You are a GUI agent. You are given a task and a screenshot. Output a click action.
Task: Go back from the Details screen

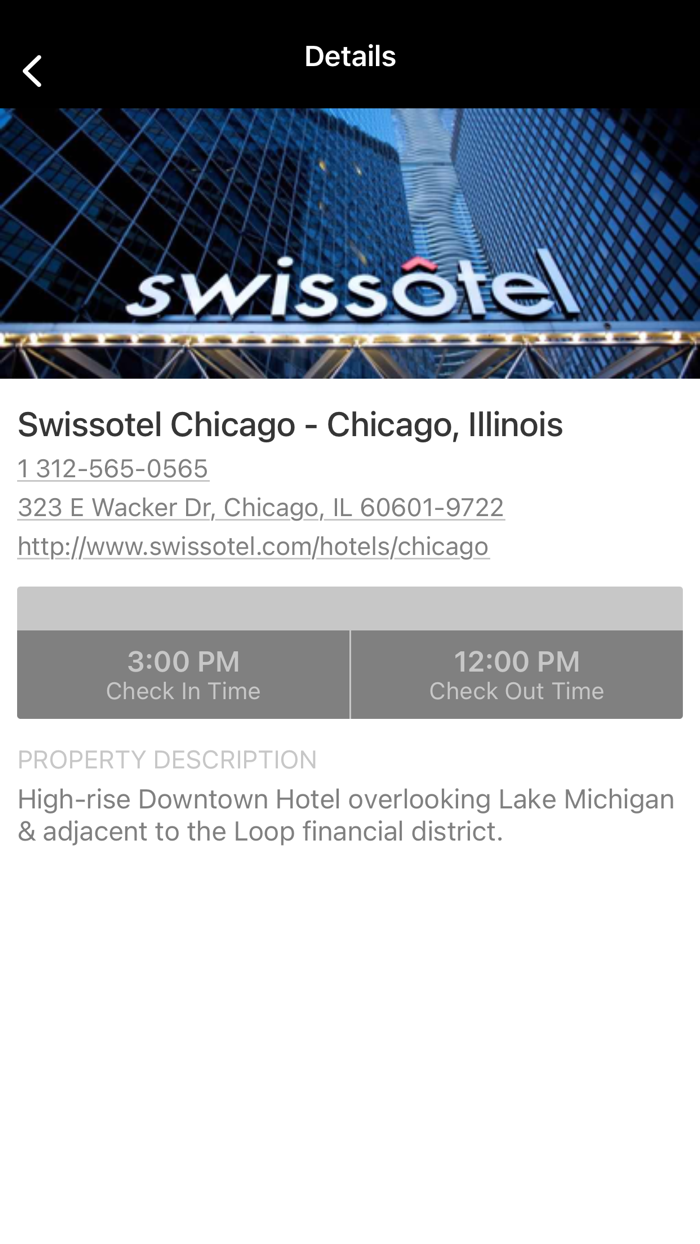coord(32,71)
